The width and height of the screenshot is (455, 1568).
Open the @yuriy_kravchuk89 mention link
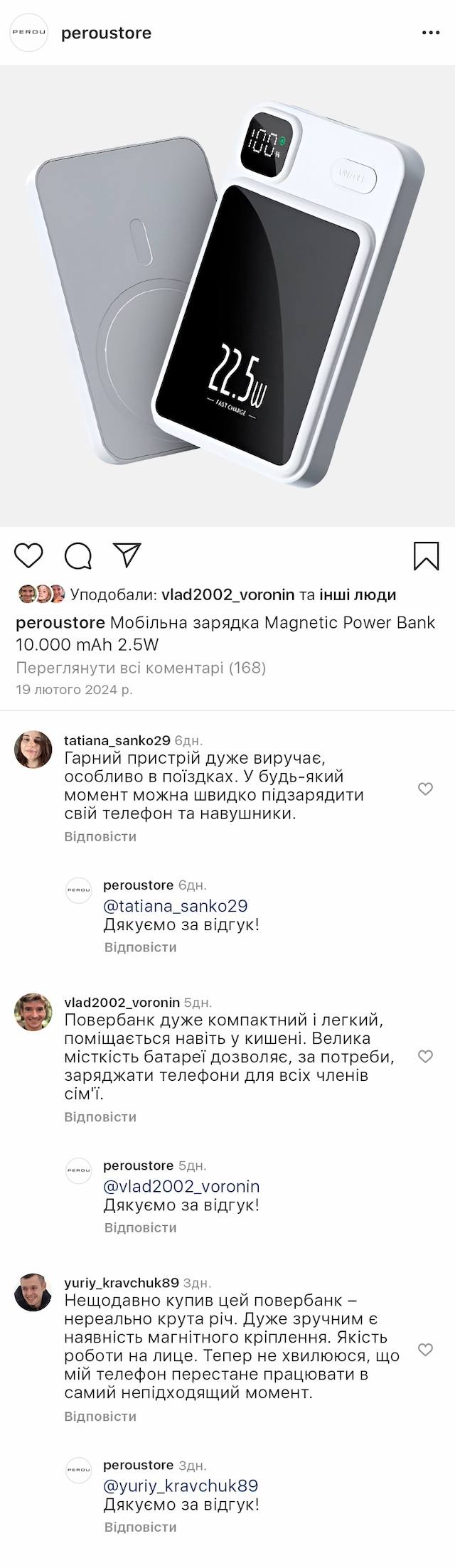coord(181,1486)
